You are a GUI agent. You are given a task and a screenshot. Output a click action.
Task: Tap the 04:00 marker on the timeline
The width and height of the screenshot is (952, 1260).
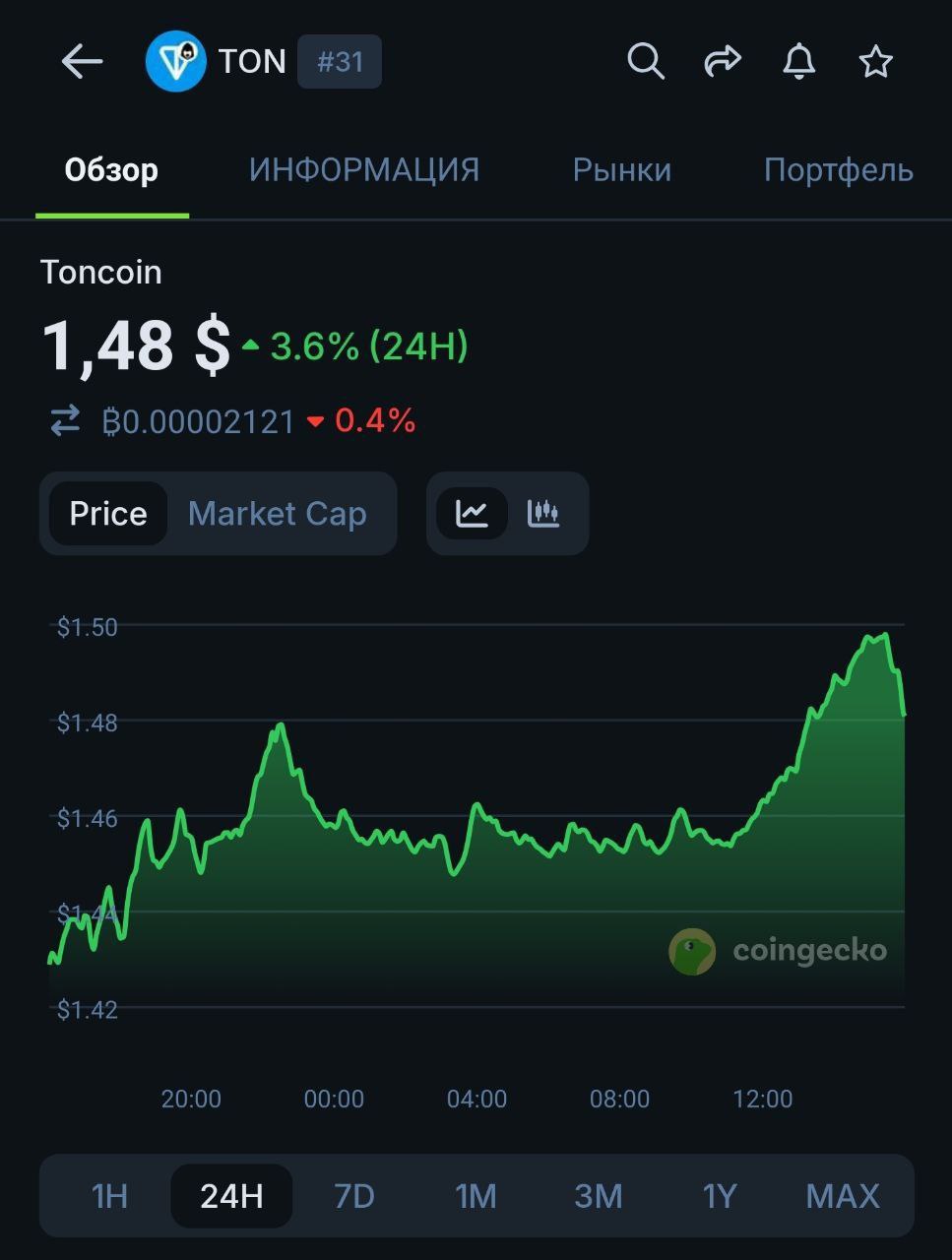coord(477,1100)
